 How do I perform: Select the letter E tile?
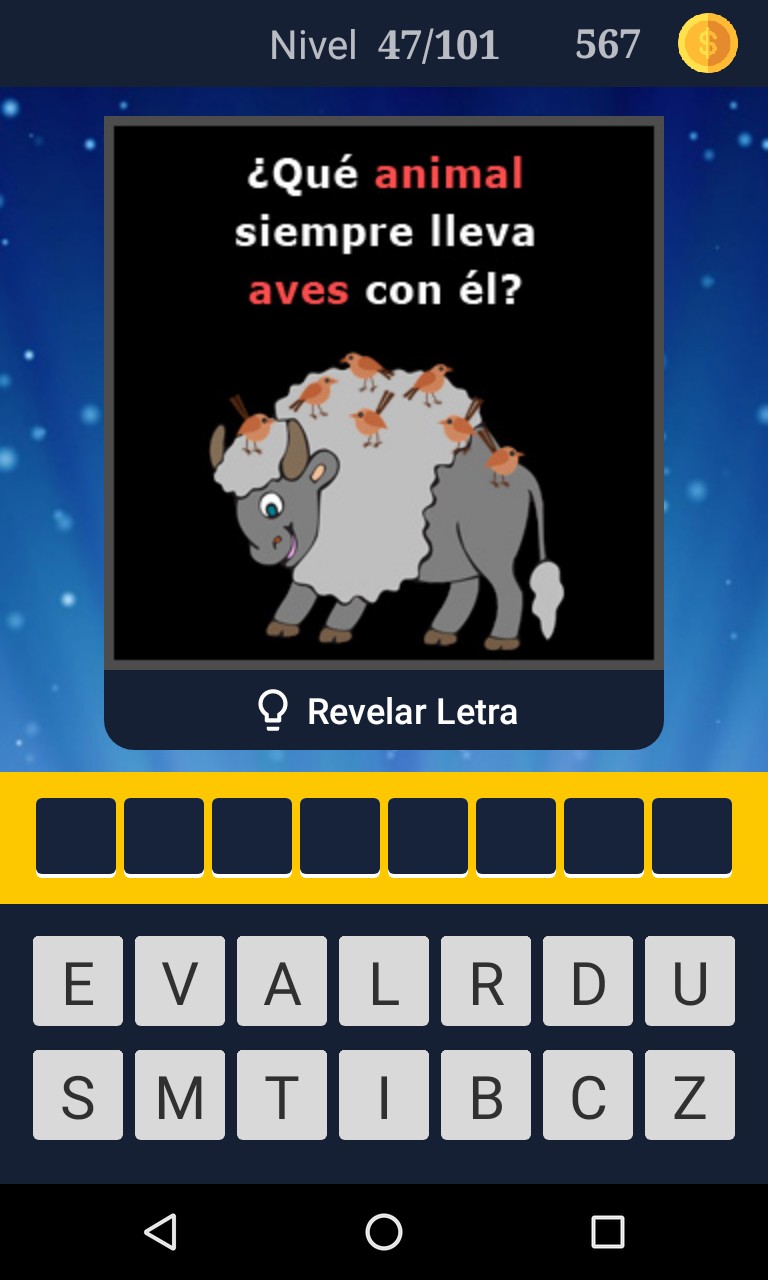78,981
